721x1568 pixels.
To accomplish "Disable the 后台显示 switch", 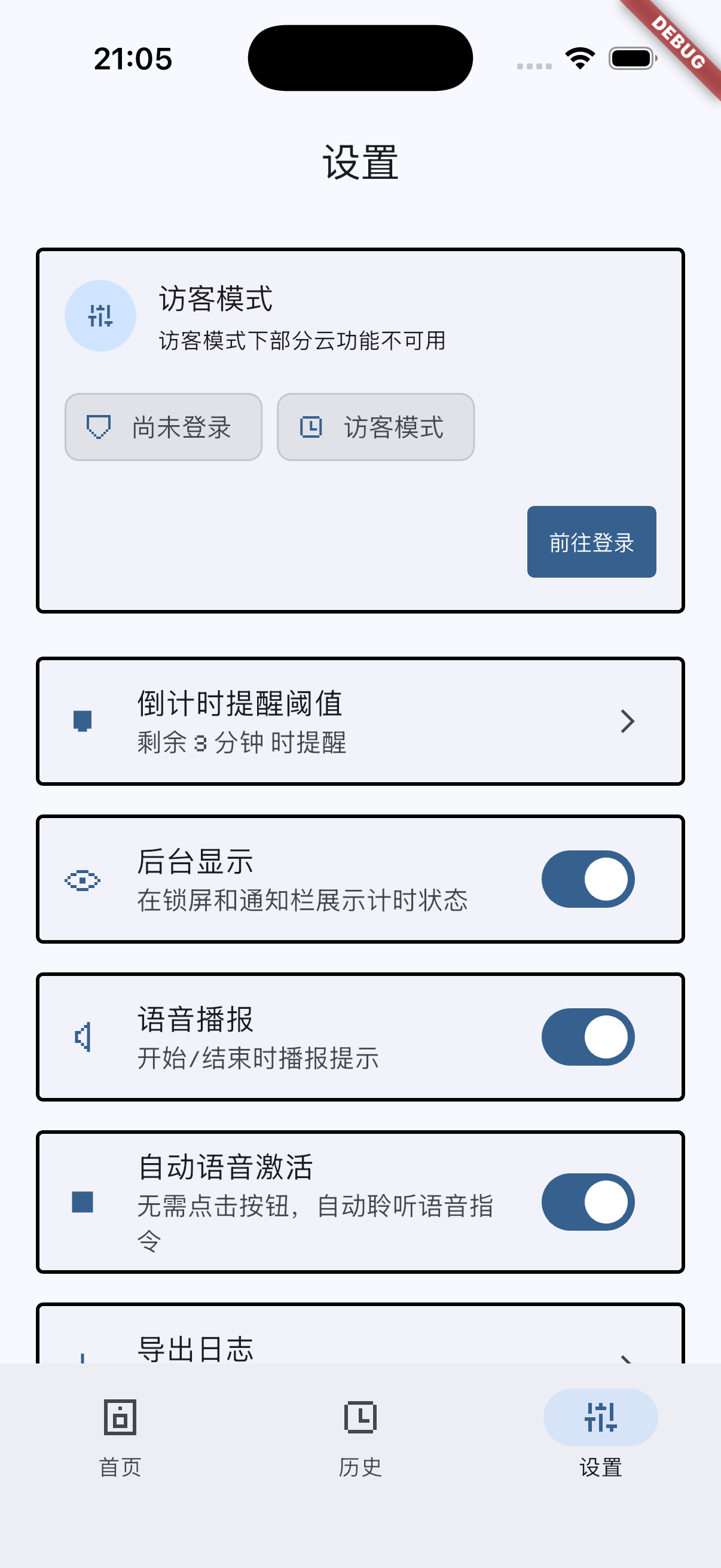I will pyautogui.click(x=587, y=879).
